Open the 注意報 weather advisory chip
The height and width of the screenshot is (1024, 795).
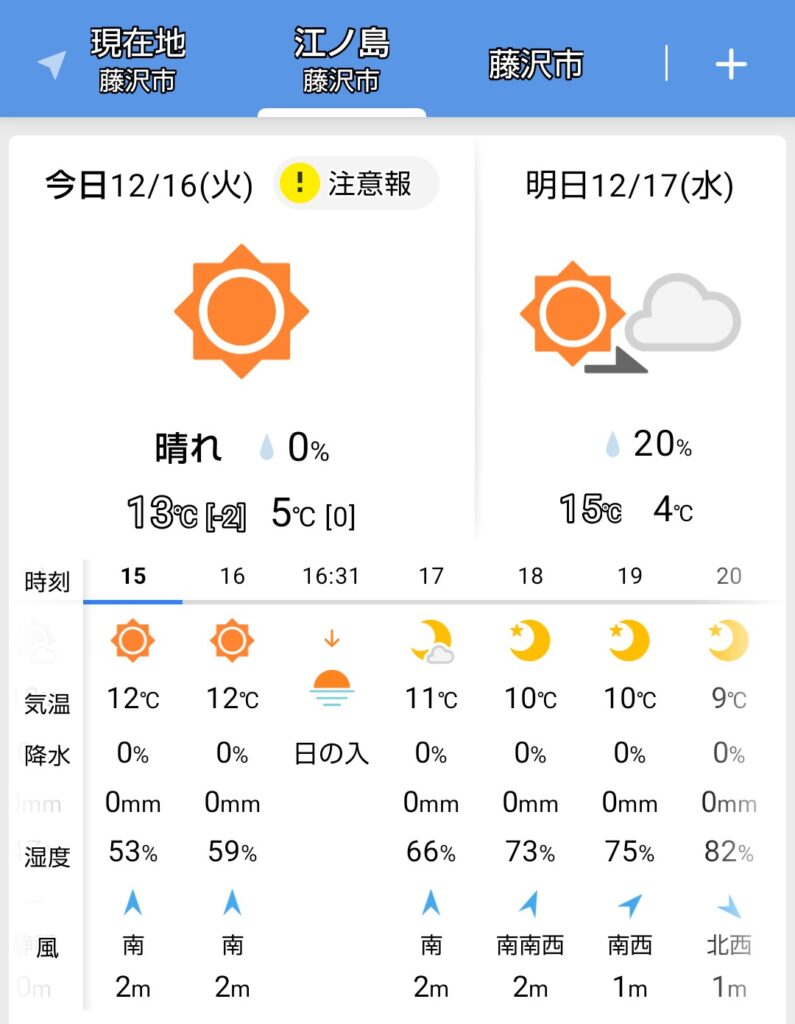(356, 184)
